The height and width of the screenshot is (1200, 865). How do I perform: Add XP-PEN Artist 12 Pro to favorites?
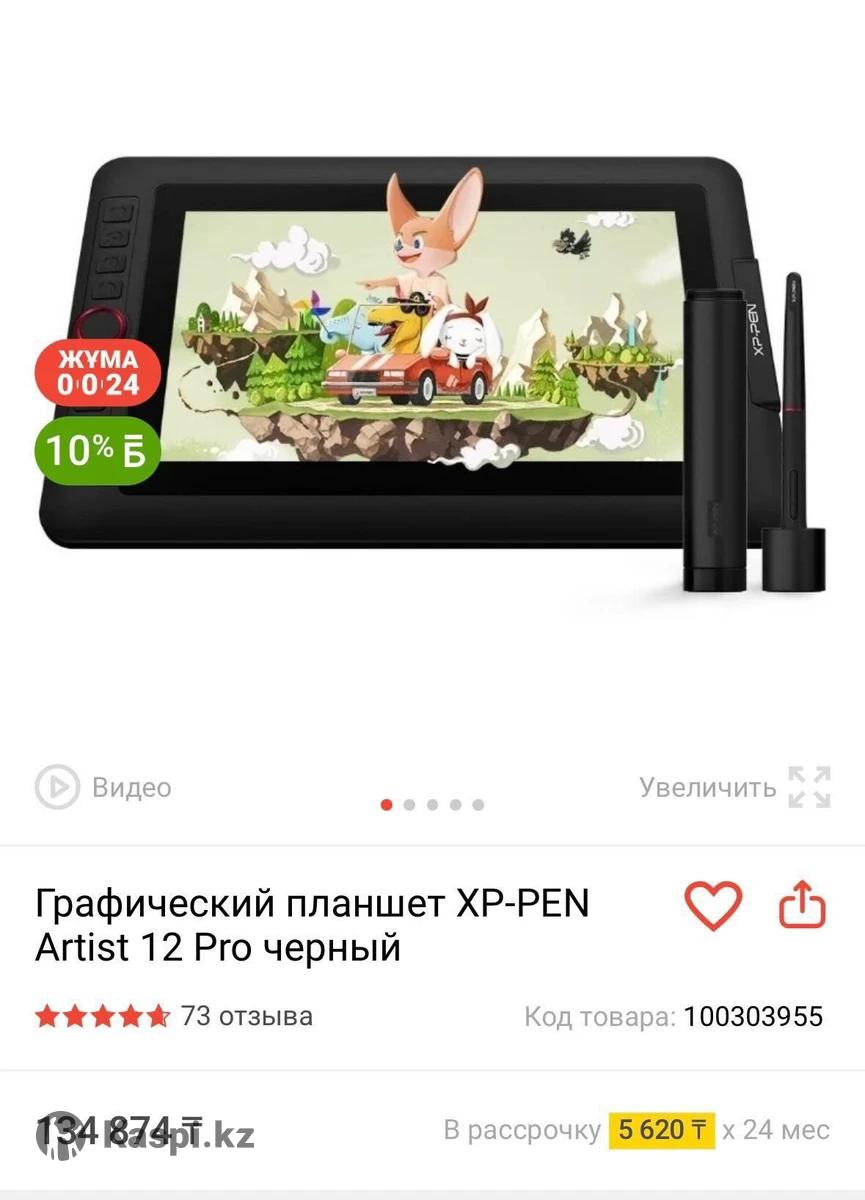coord(713,906)
